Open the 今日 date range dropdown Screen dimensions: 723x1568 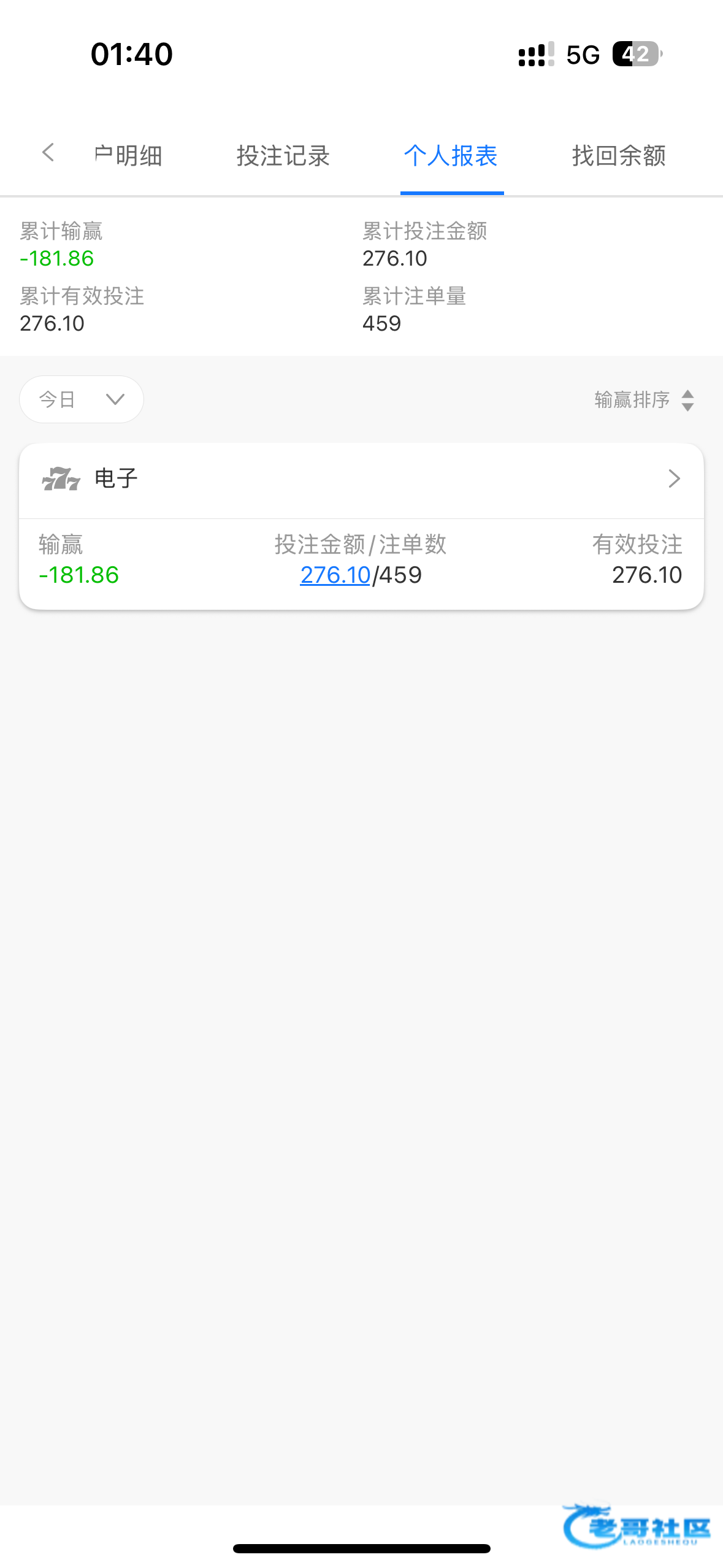pos(82,399)
